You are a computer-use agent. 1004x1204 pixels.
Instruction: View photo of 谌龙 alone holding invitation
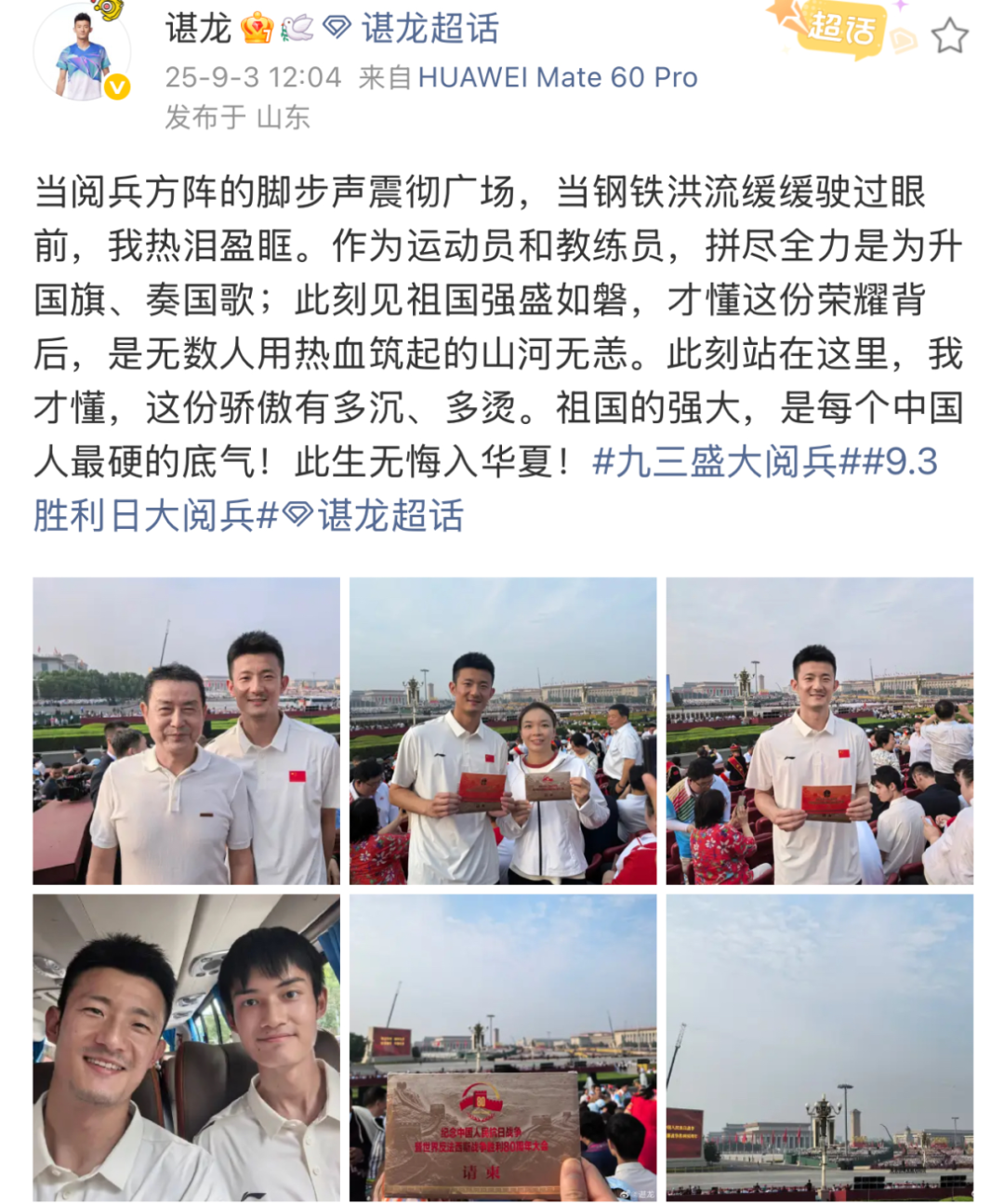[819, 731]
